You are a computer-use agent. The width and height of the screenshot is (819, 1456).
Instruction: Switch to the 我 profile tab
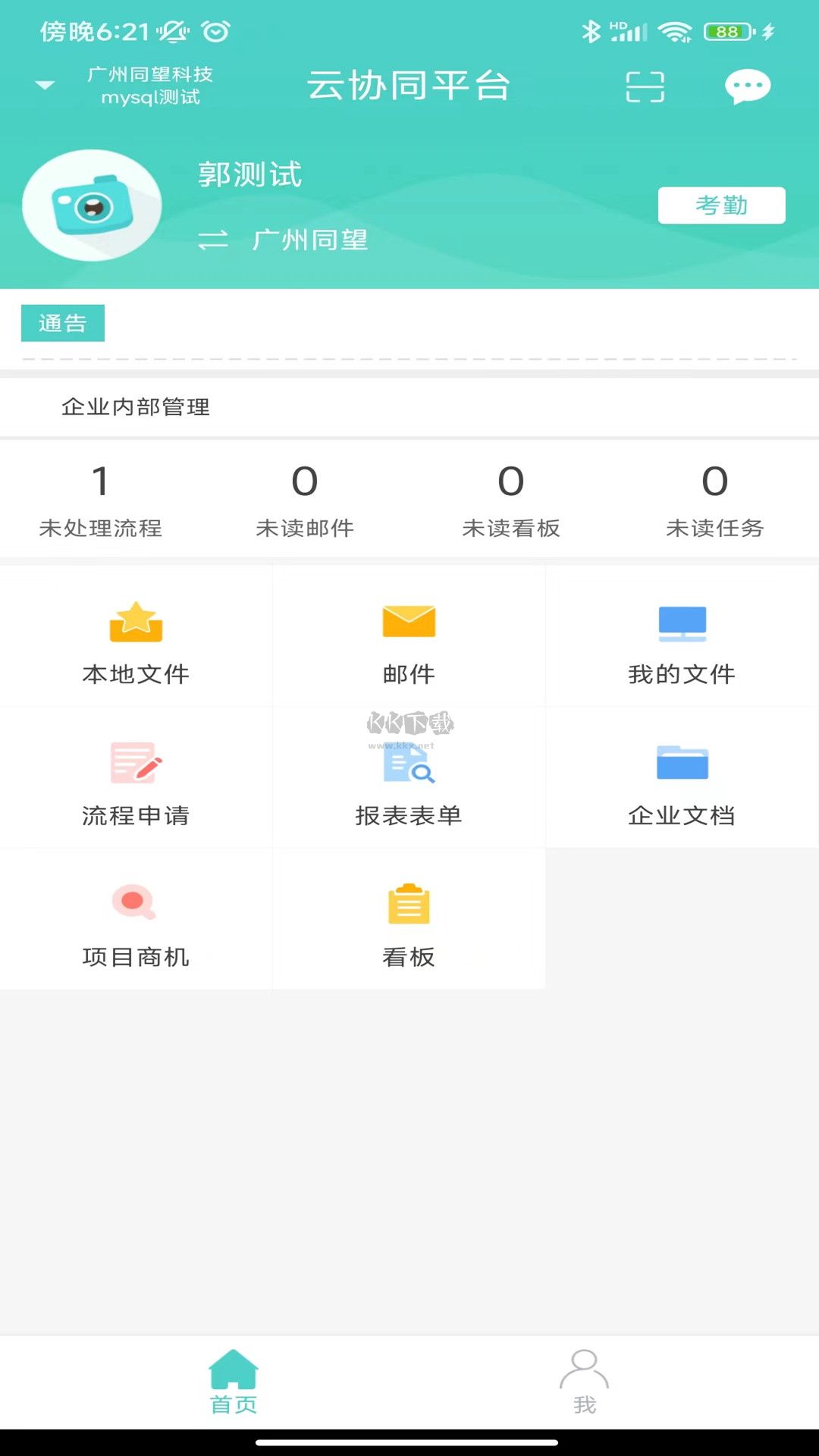click(584, 1376)
